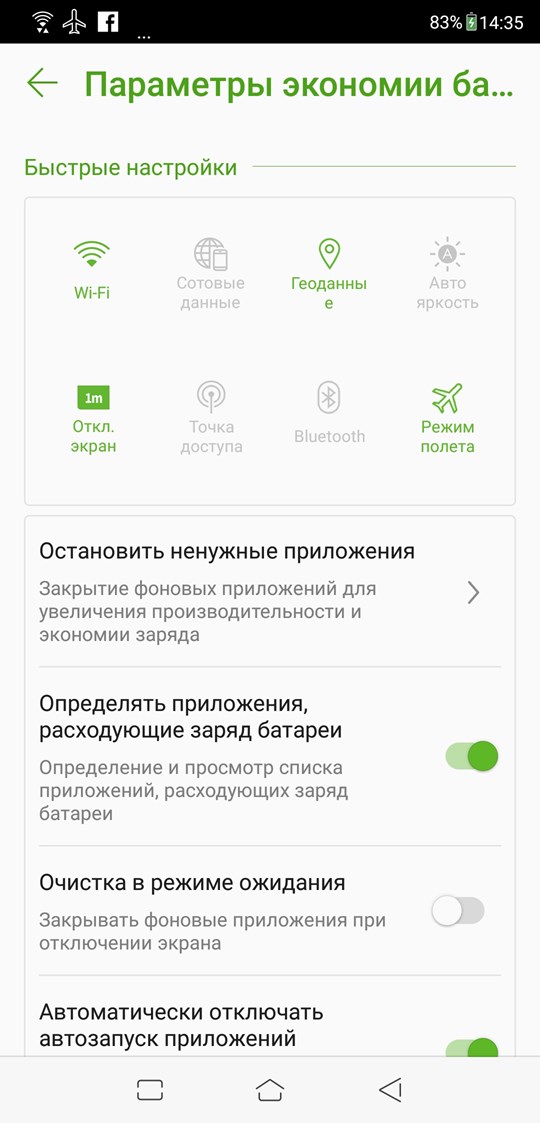Disable Режим полета airplane mode
Viewport: 540px width, 1123px height.
(x=448, y=418)
